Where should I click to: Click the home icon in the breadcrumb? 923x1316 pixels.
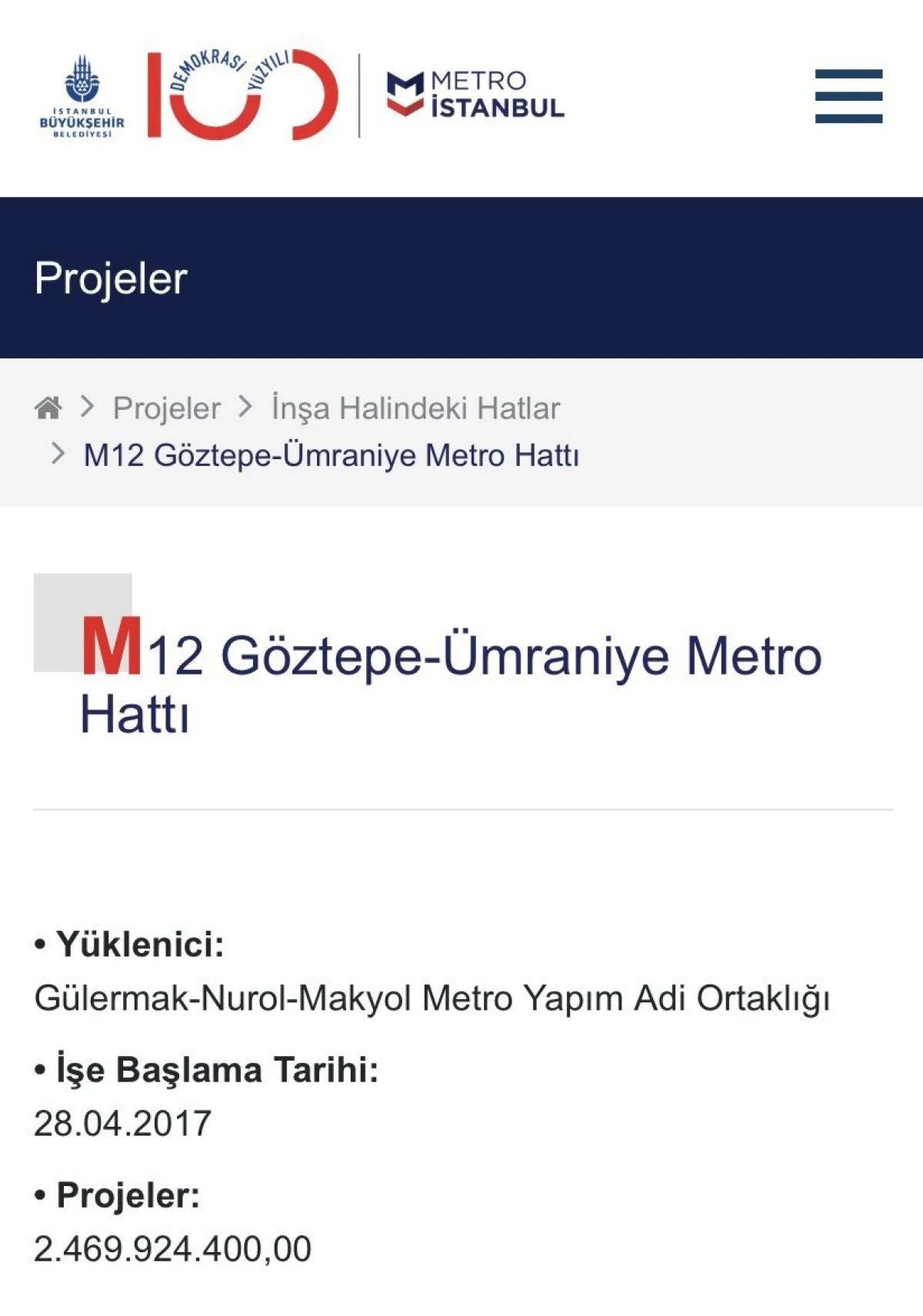coord(48,408)
